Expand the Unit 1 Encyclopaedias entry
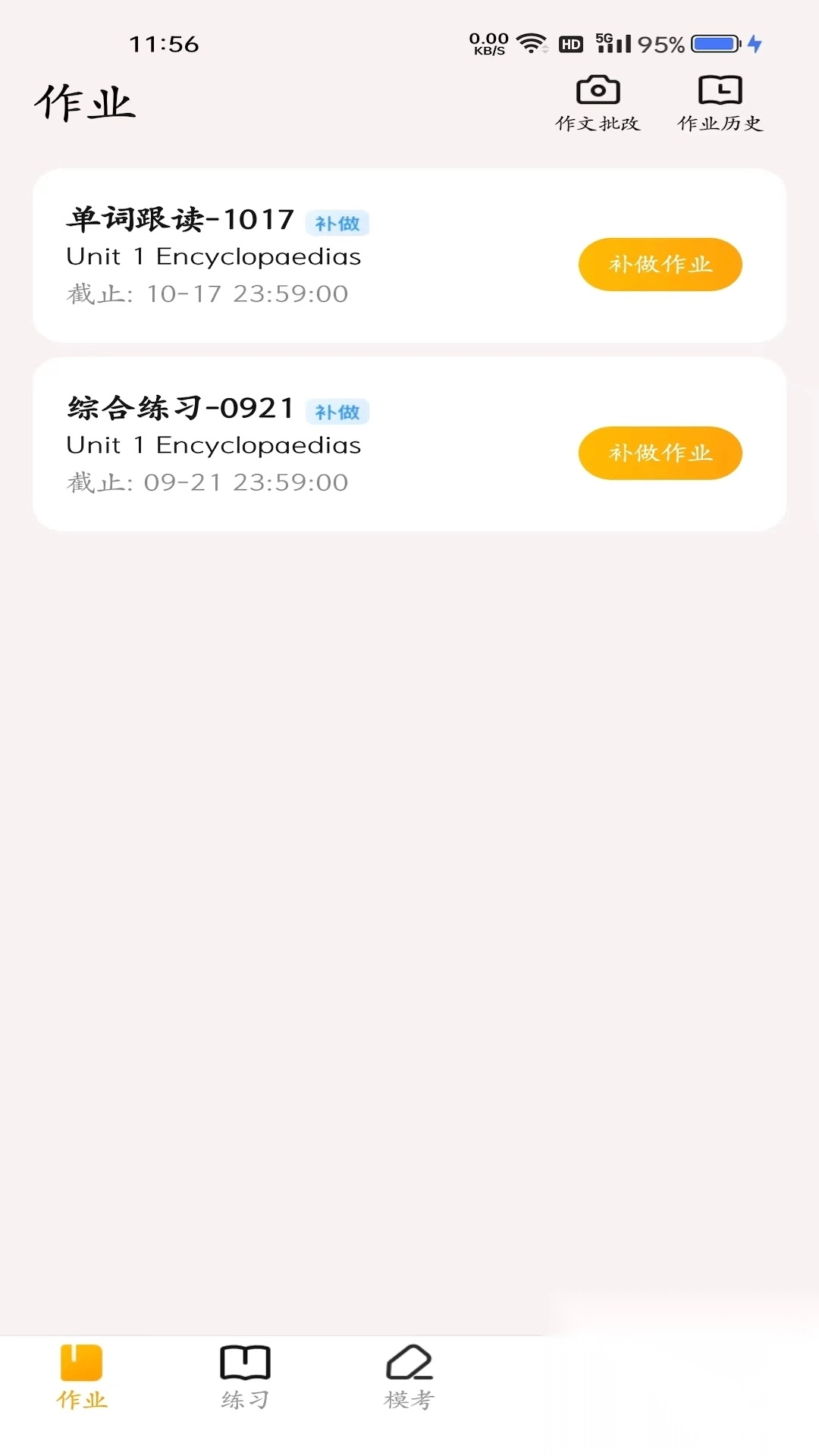Screen dimensions: 819x1456 coord(214,256)
